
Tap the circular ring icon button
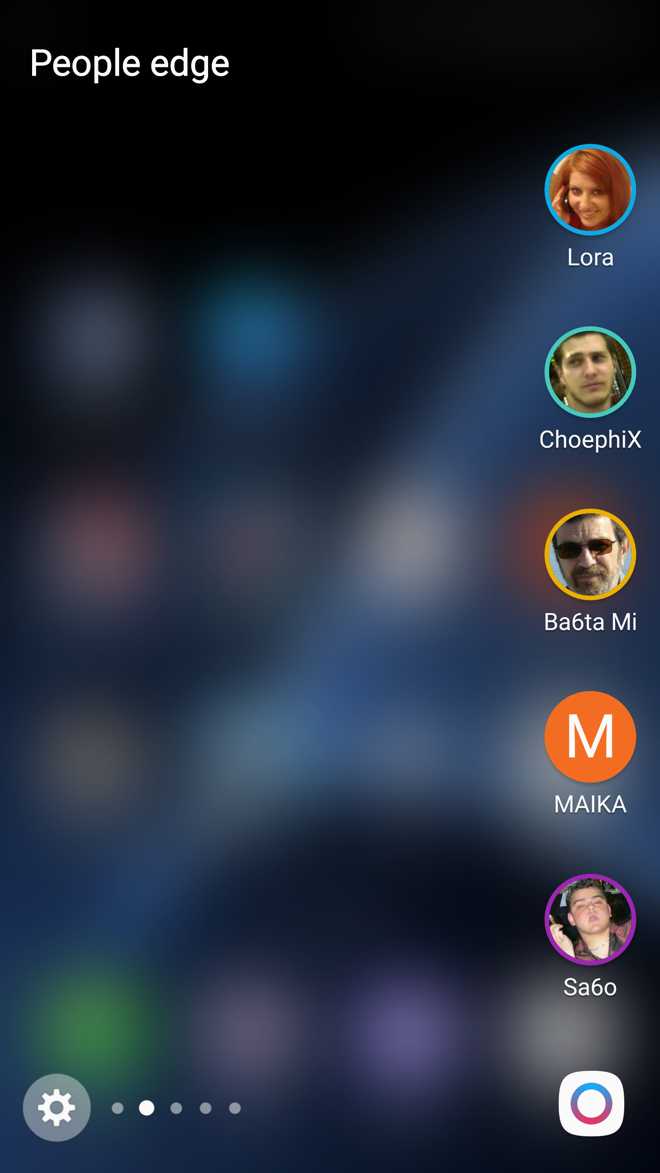(591, 1104)
